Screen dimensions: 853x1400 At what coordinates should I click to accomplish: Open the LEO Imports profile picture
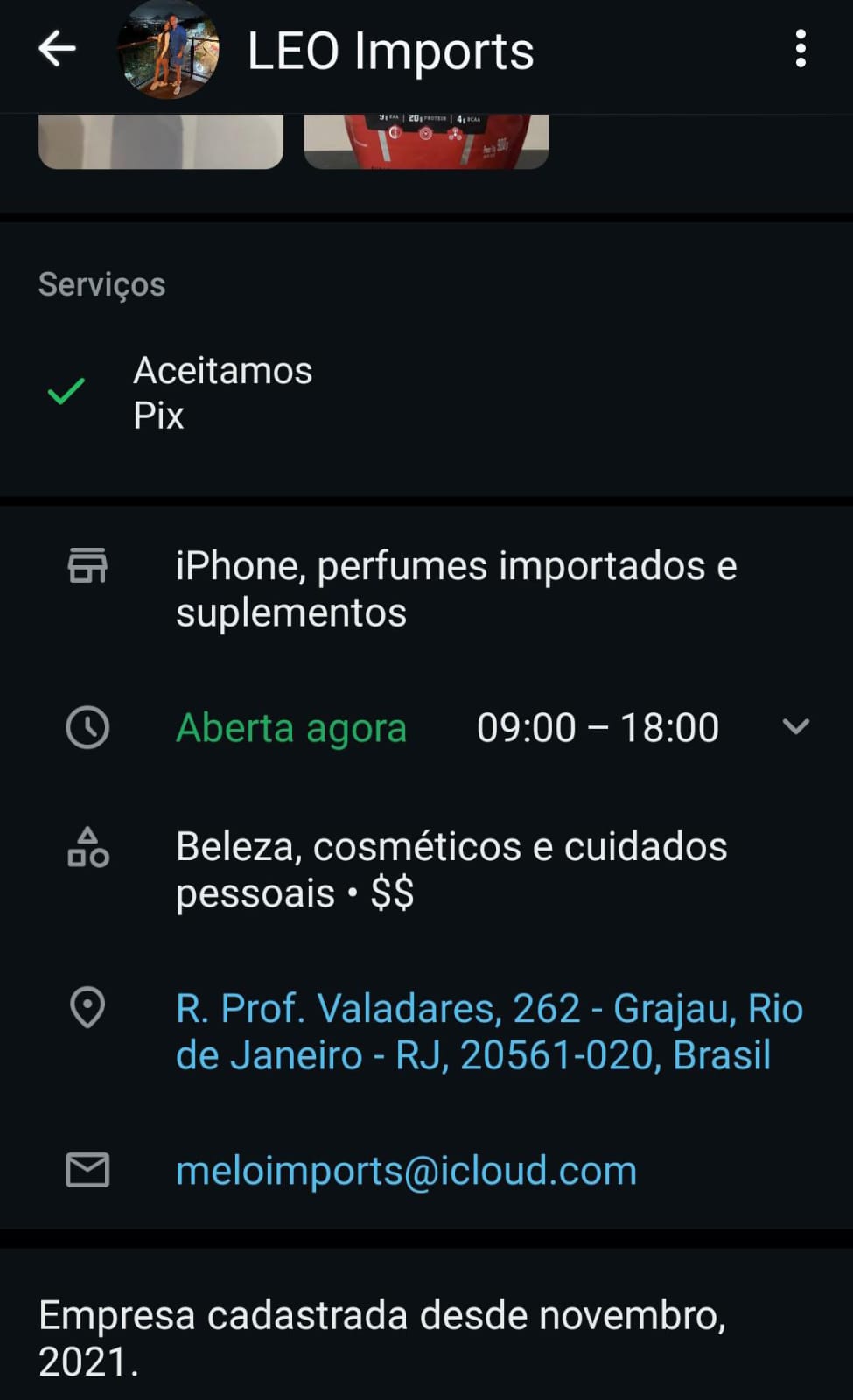(168, 50)
